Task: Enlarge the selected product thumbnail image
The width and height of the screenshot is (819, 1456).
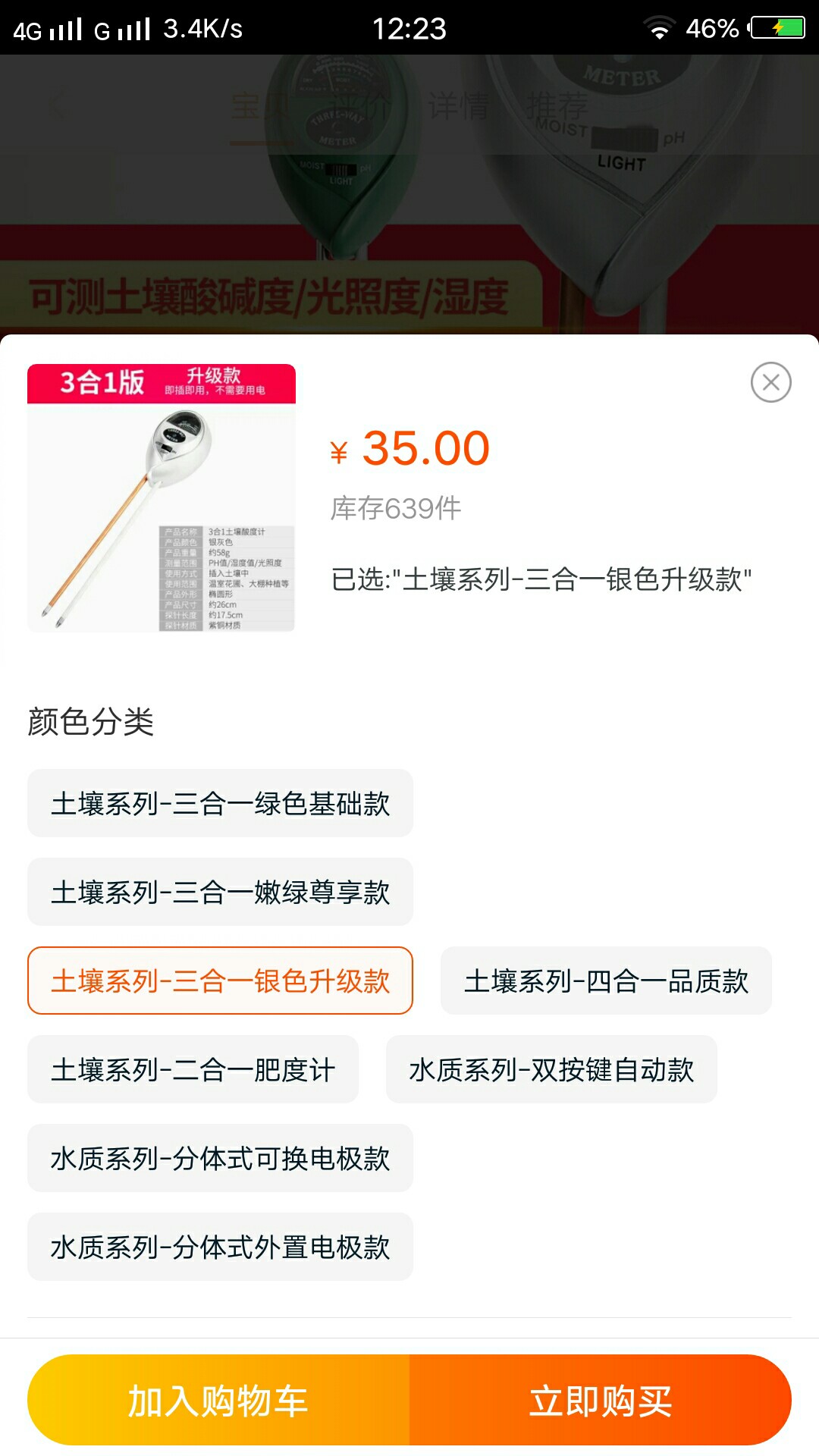Action: [x=161, y=497]
